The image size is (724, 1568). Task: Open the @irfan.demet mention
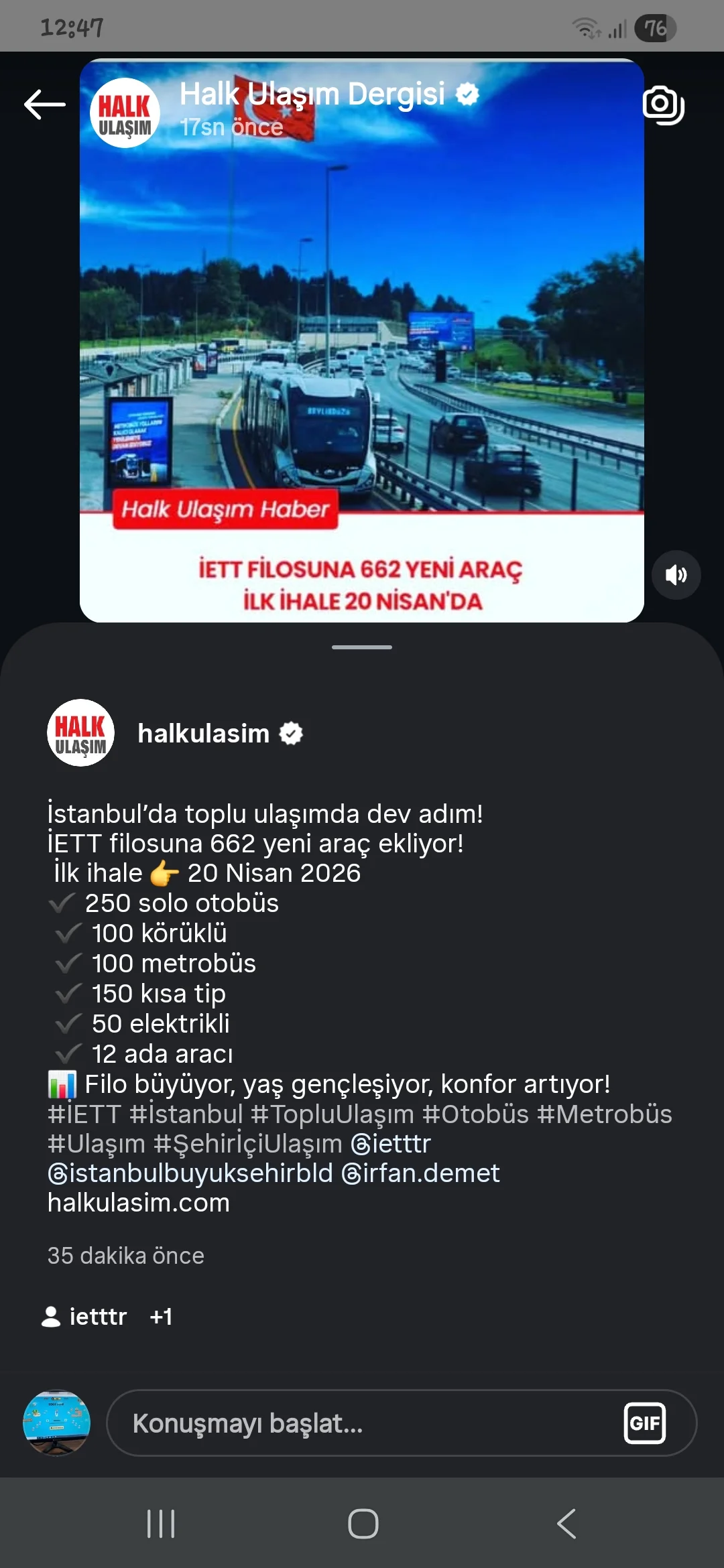[420, 1173]
